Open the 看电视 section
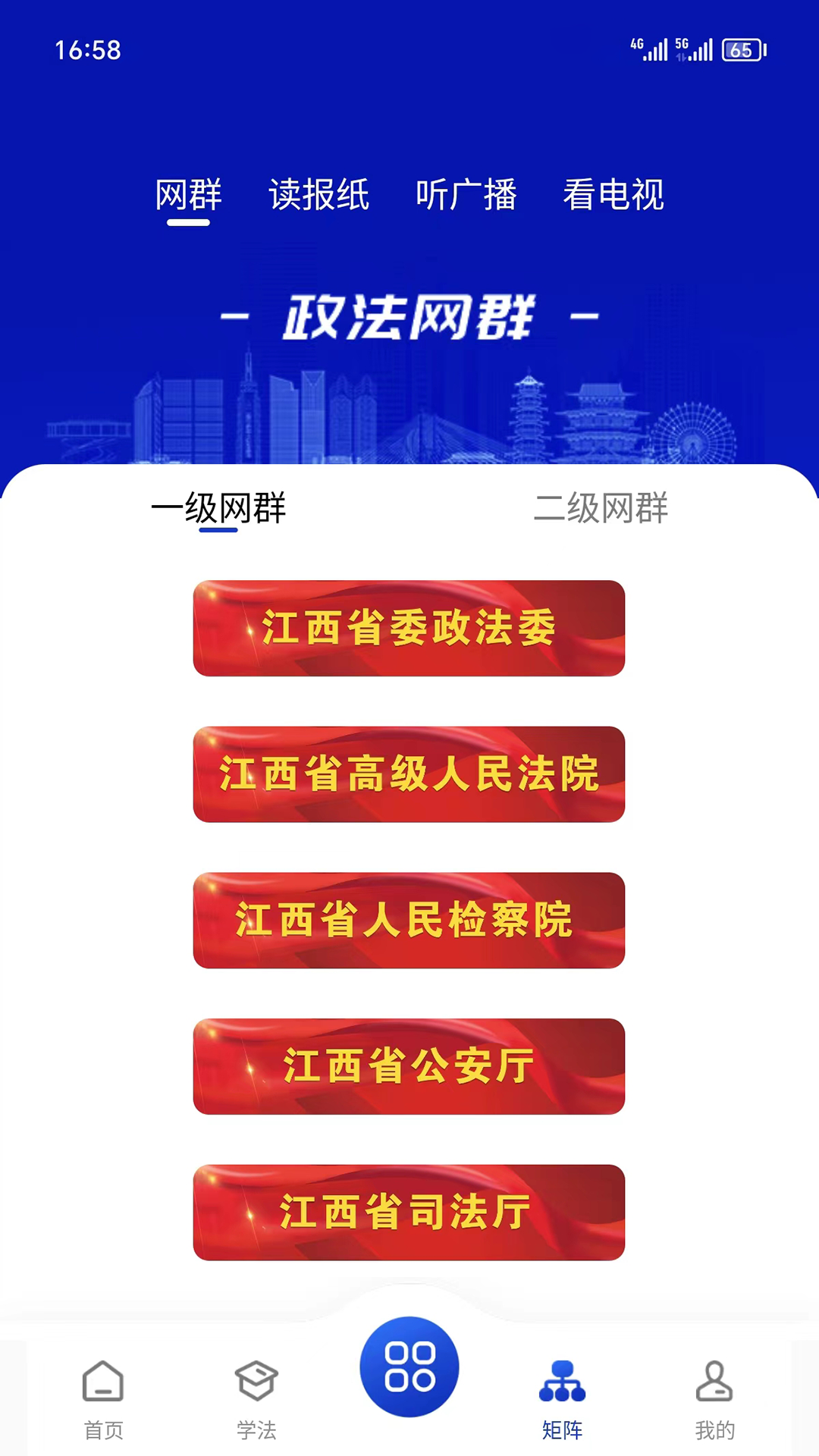Screen dimensions: 819x1456 614,196
